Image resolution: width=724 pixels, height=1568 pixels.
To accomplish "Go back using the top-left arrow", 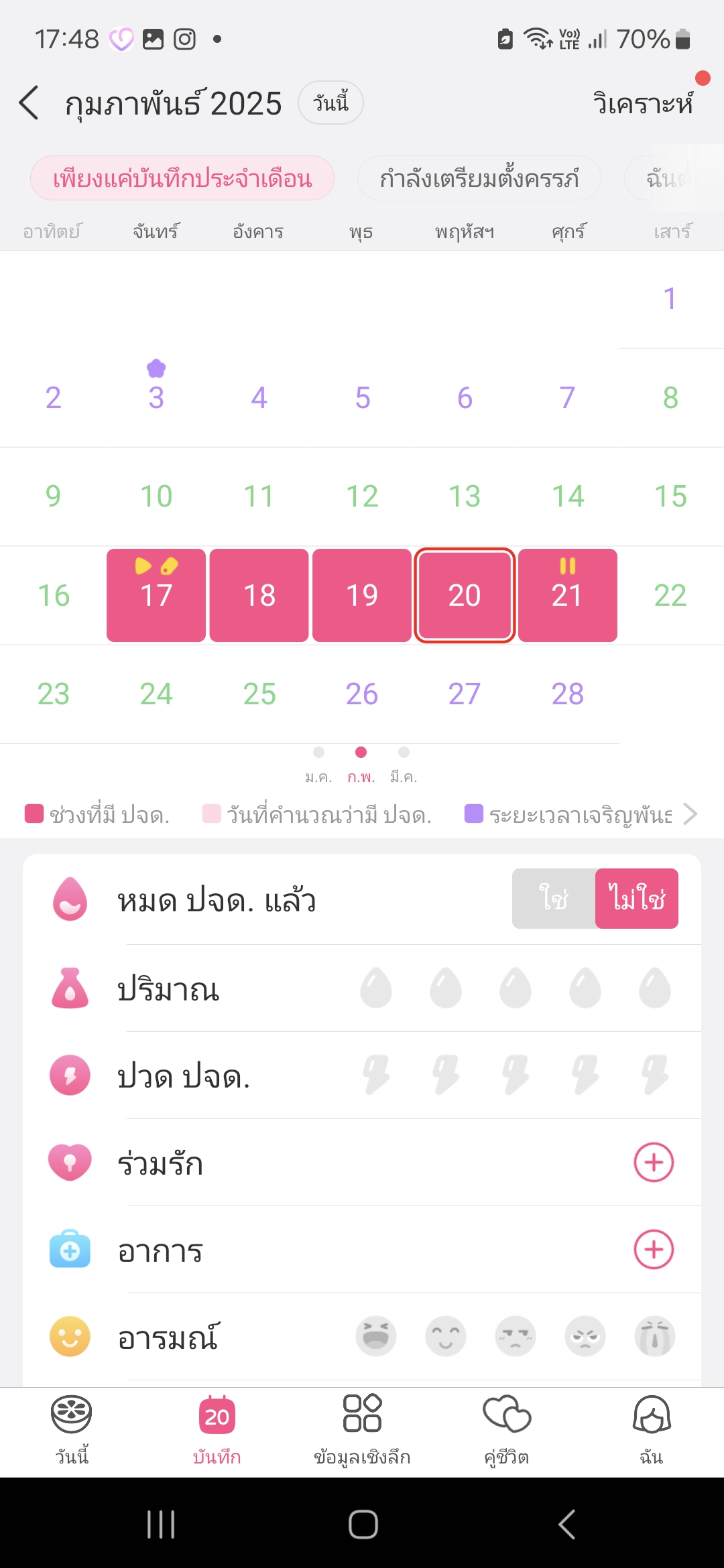I will [x=28, y=103].
